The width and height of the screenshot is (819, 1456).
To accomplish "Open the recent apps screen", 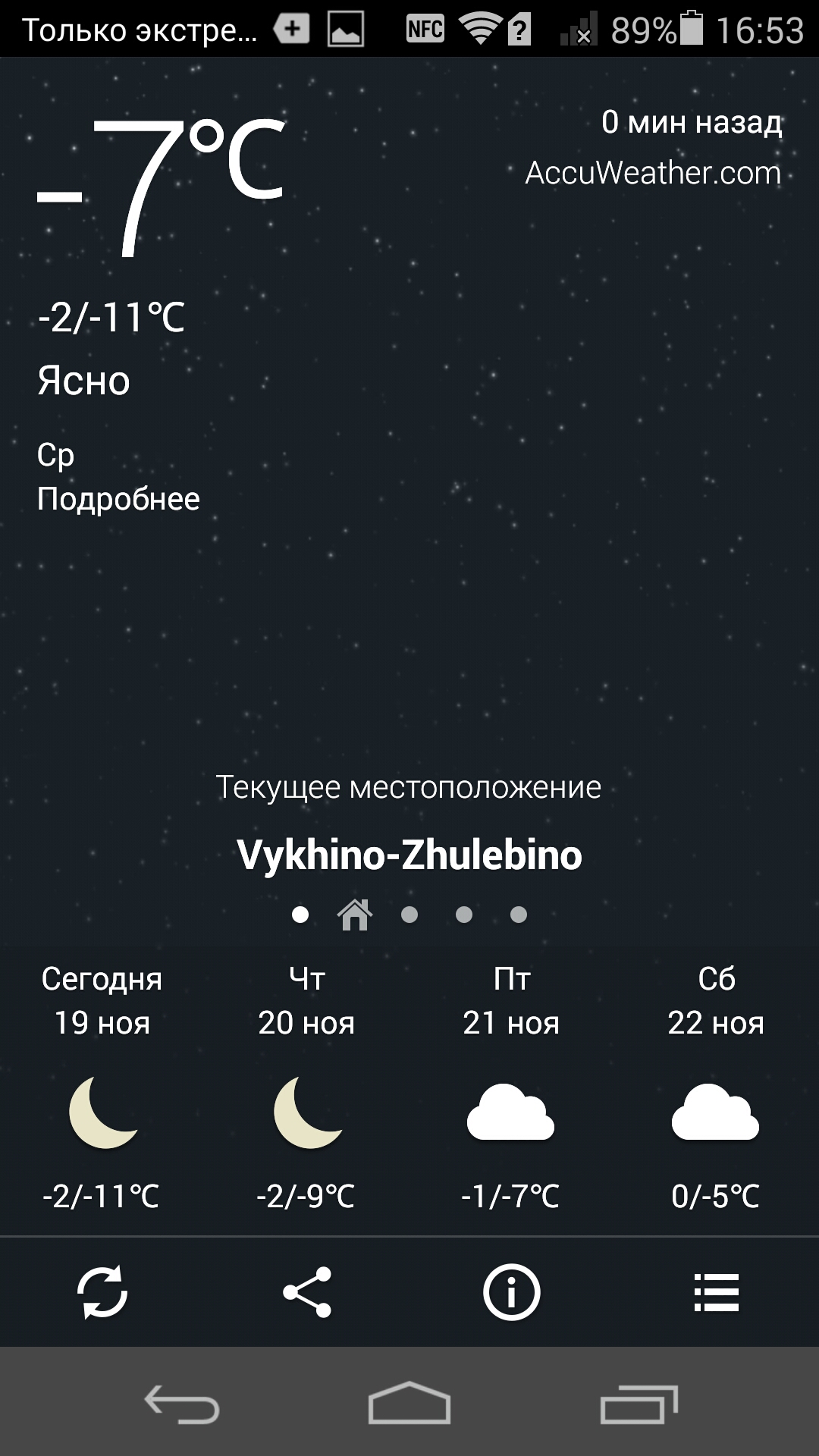I will pyautogui.click(x=639, y=1403).
